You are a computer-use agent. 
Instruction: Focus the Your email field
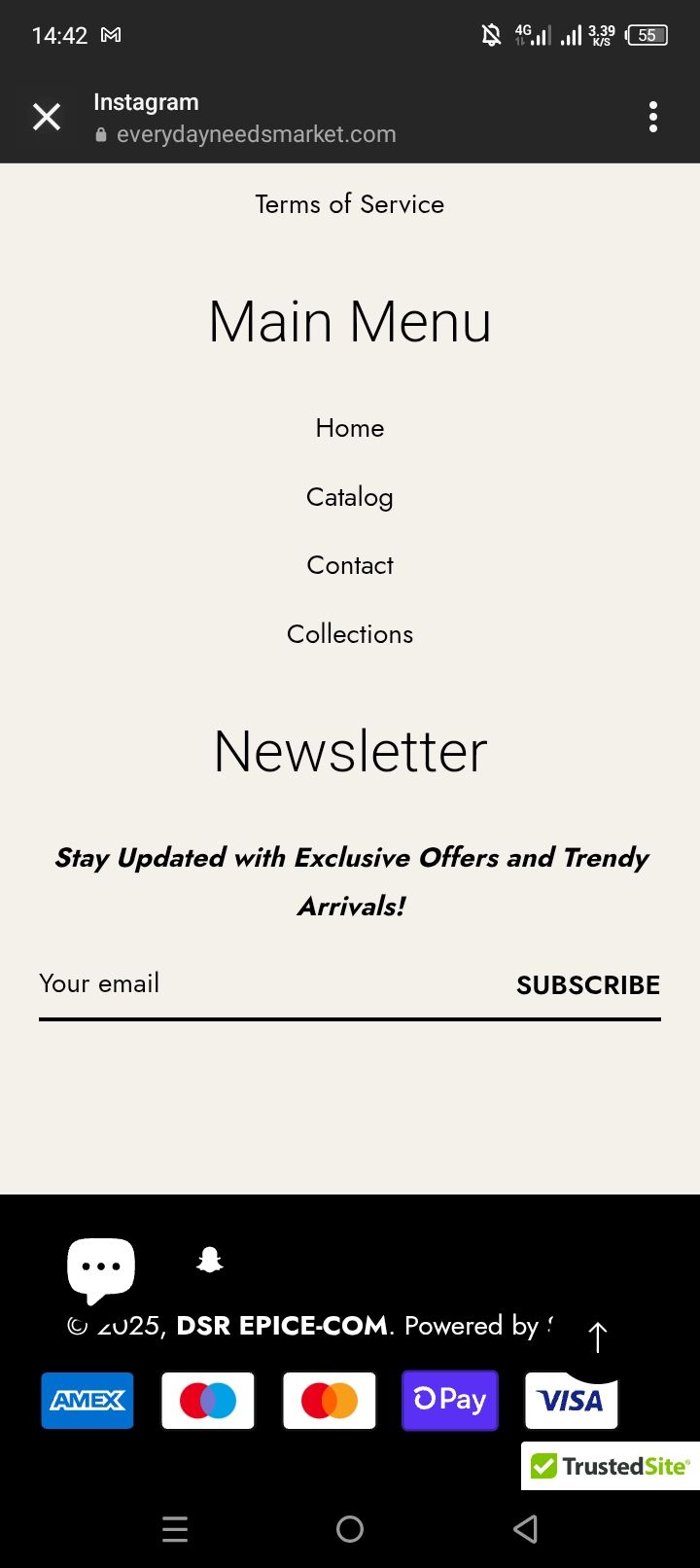(262, 984)
